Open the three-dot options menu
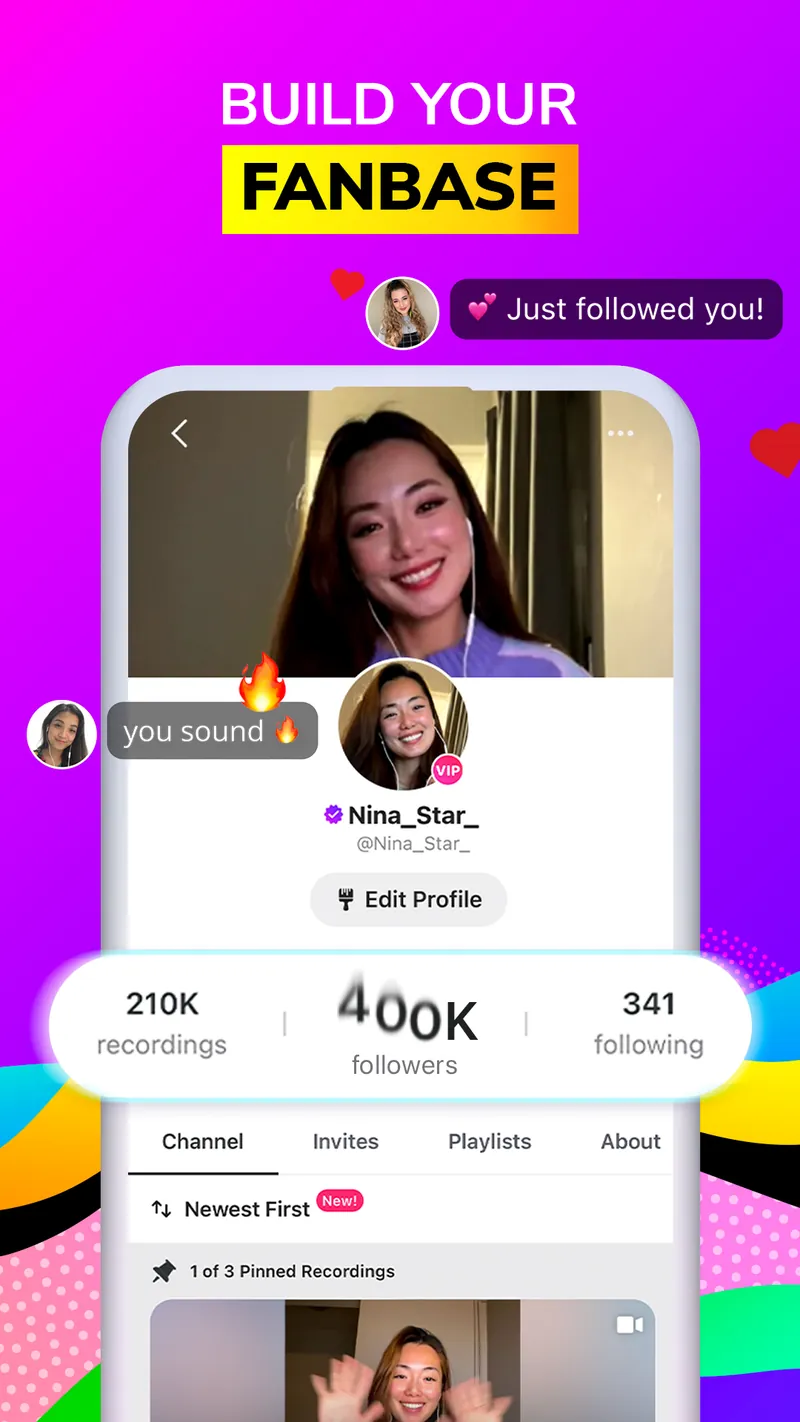This screenshot has width=800, height=1422. coord(621,433)
